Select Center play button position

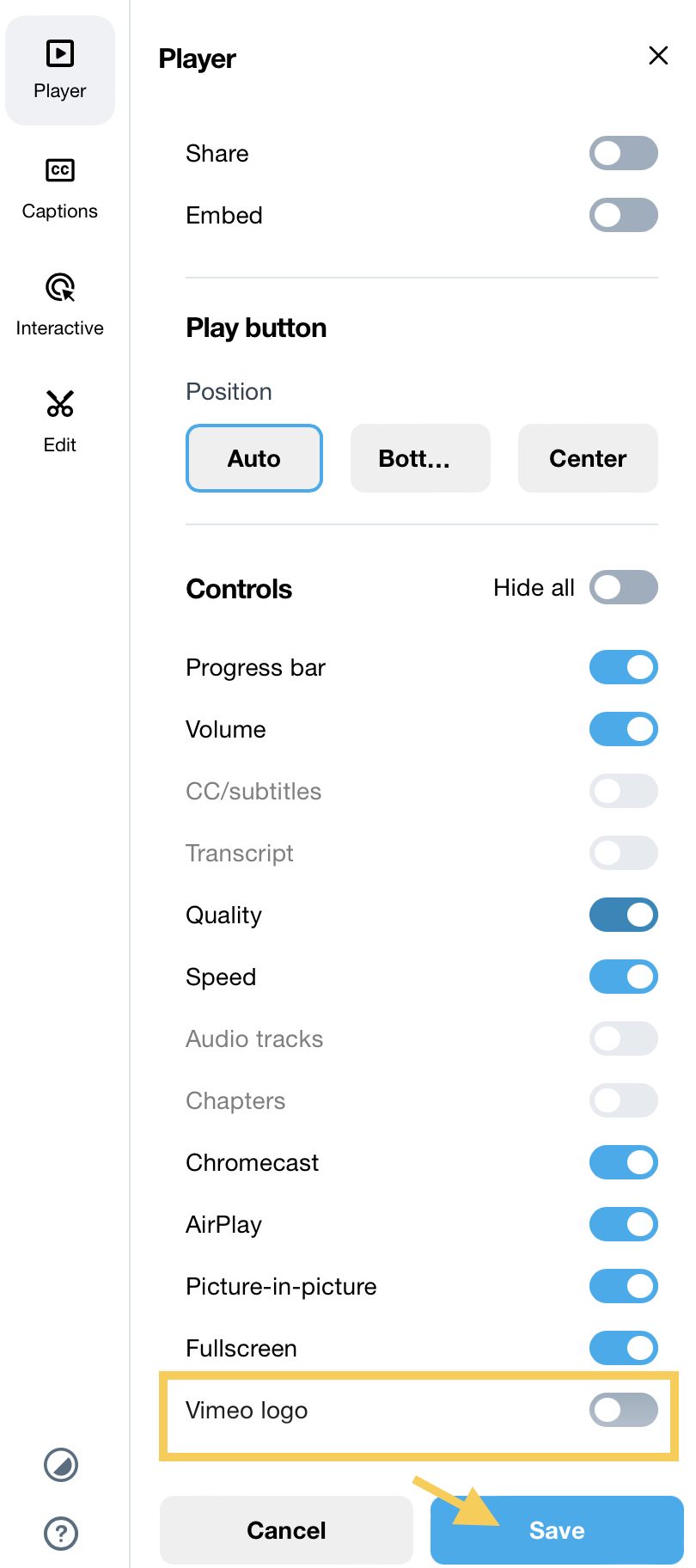(x=588, y=458)
